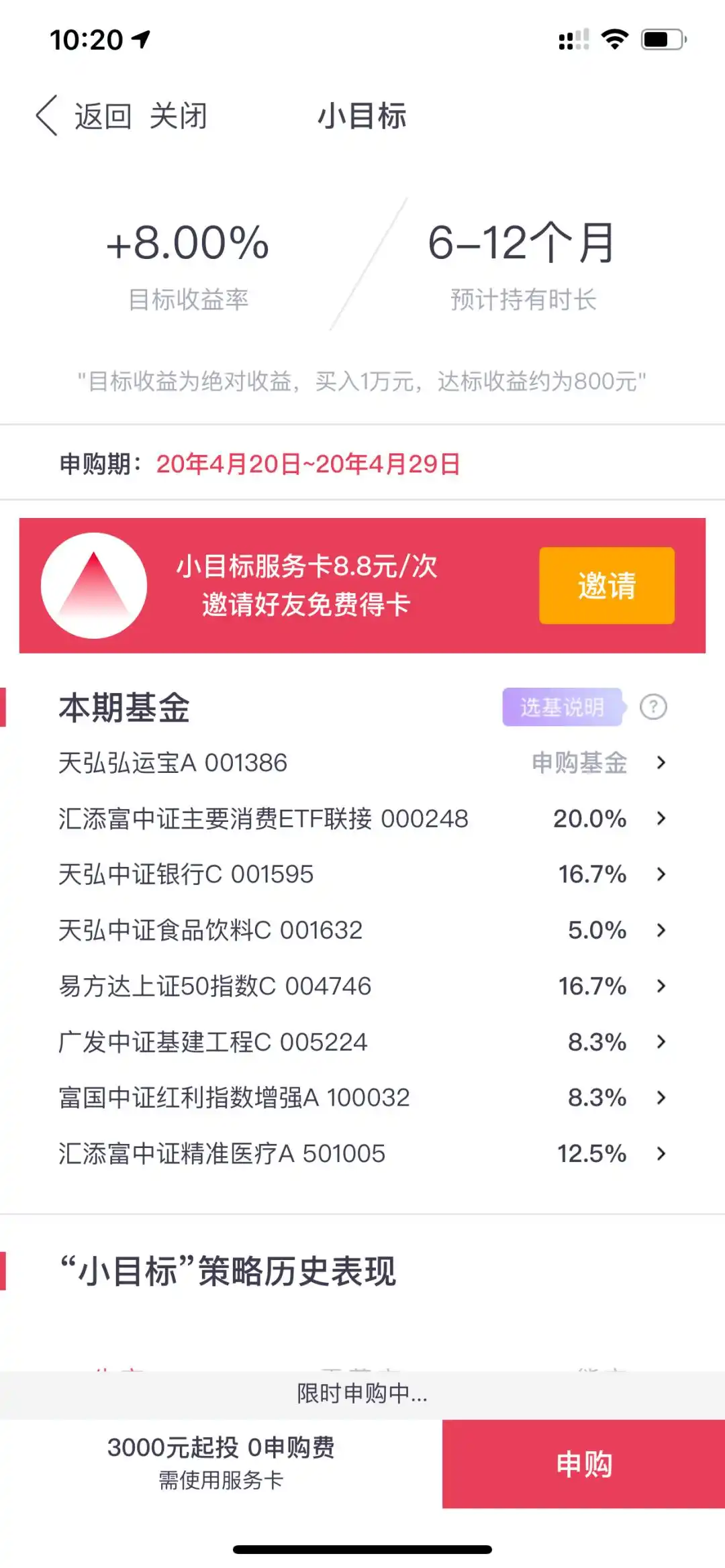Expand 广发中证基建工程C fund row
The height and width of the screenshot is (1568, 725).
tap(362, 1042)
